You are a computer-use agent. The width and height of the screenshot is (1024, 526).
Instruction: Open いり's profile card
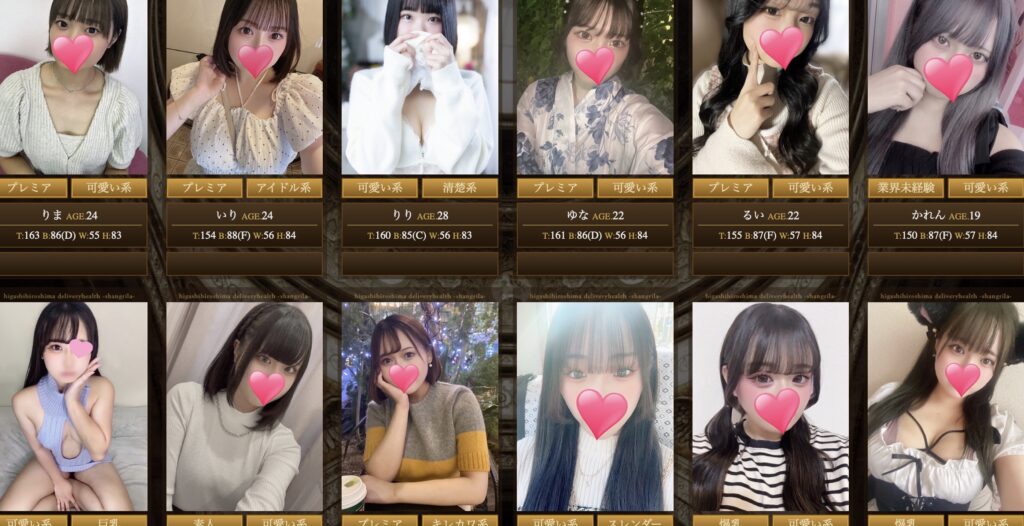click(244, 88)
